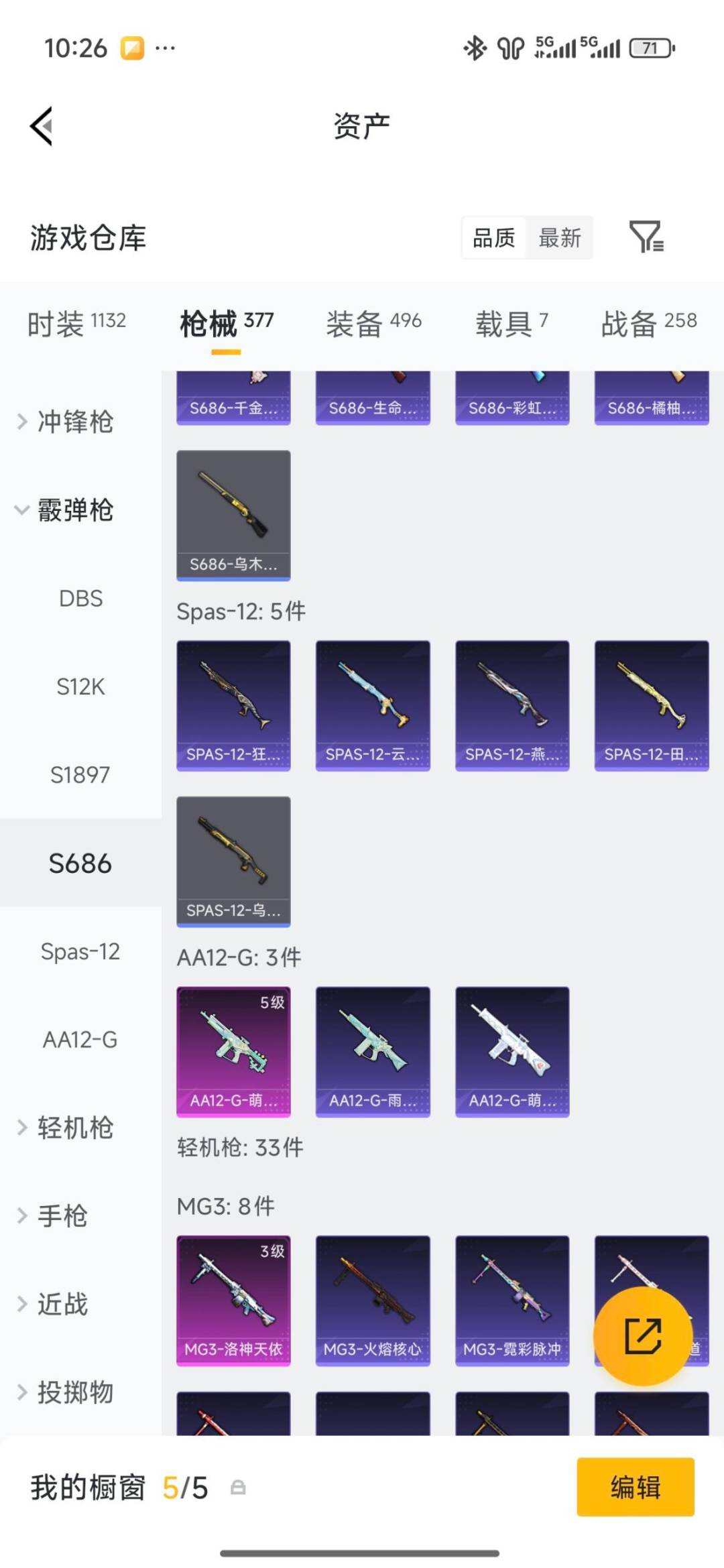Viewport: 724px width, 1568px height.
Task: Select the 战备 tab
Action: coord(648,324)
